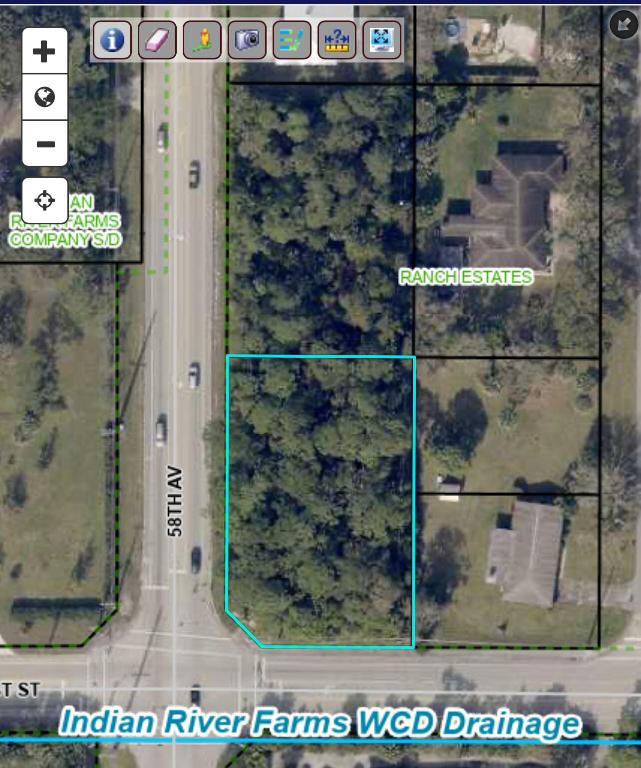Screen dimensions: 641x768
Task: Clear map graphics with the eraser
Action: [157, 40]
